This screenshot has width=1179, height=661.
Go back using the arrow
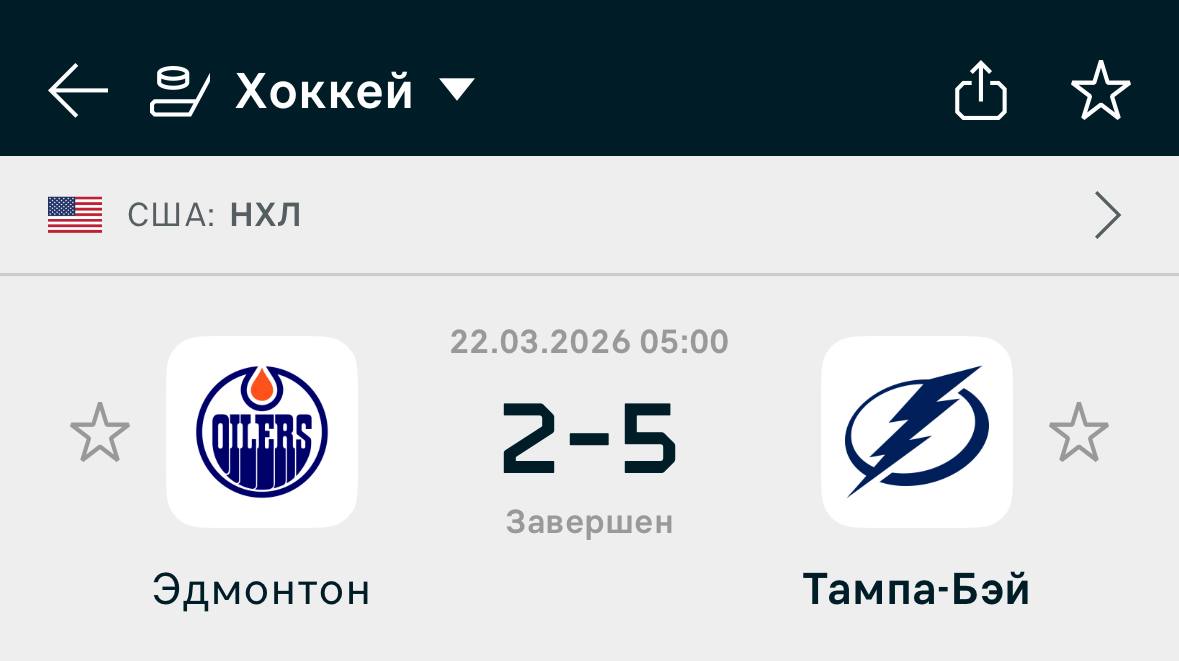tap(77, 91)
